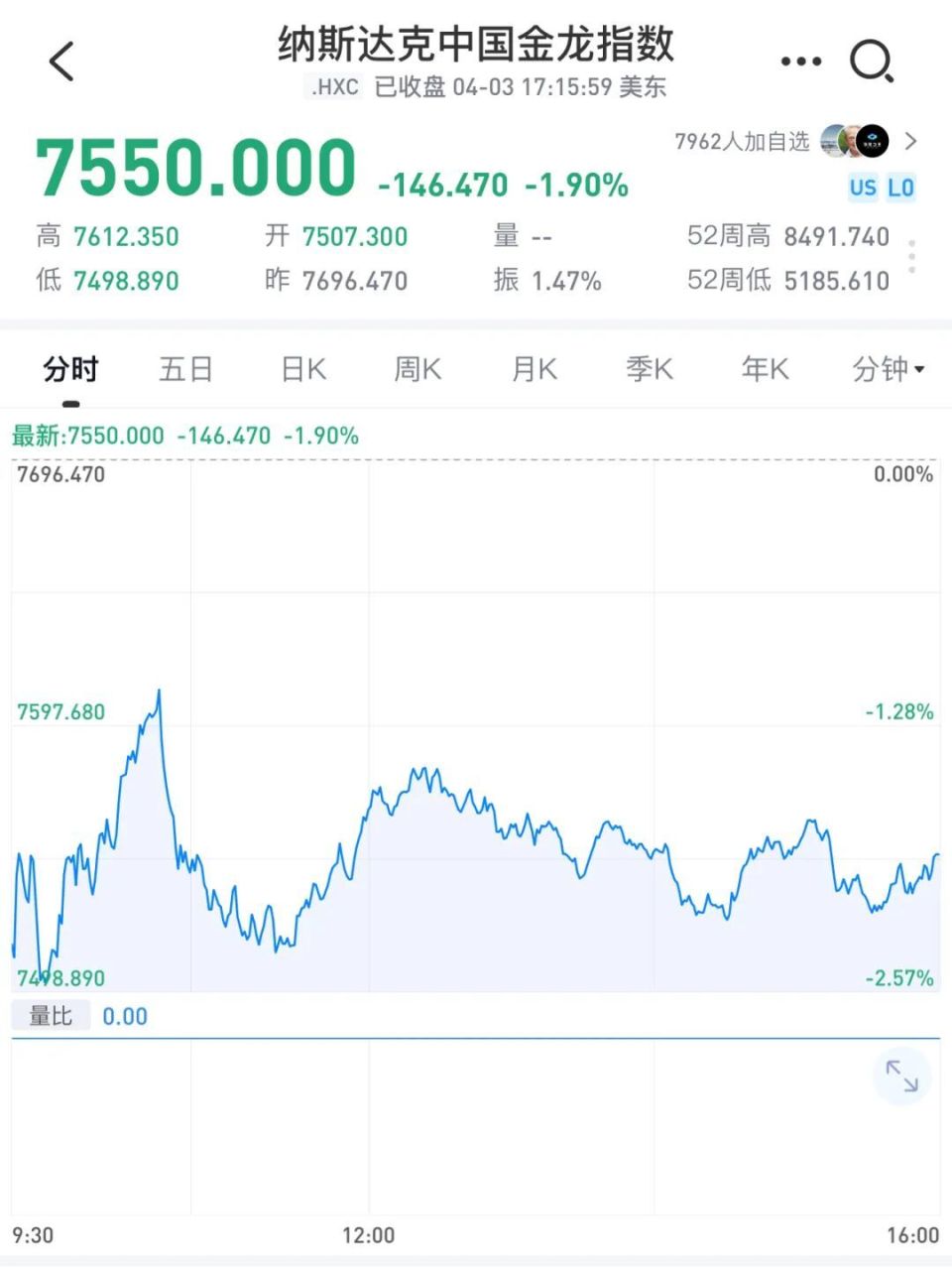
Task: Expand follower list via right chevron
Action: pos(910,142)
